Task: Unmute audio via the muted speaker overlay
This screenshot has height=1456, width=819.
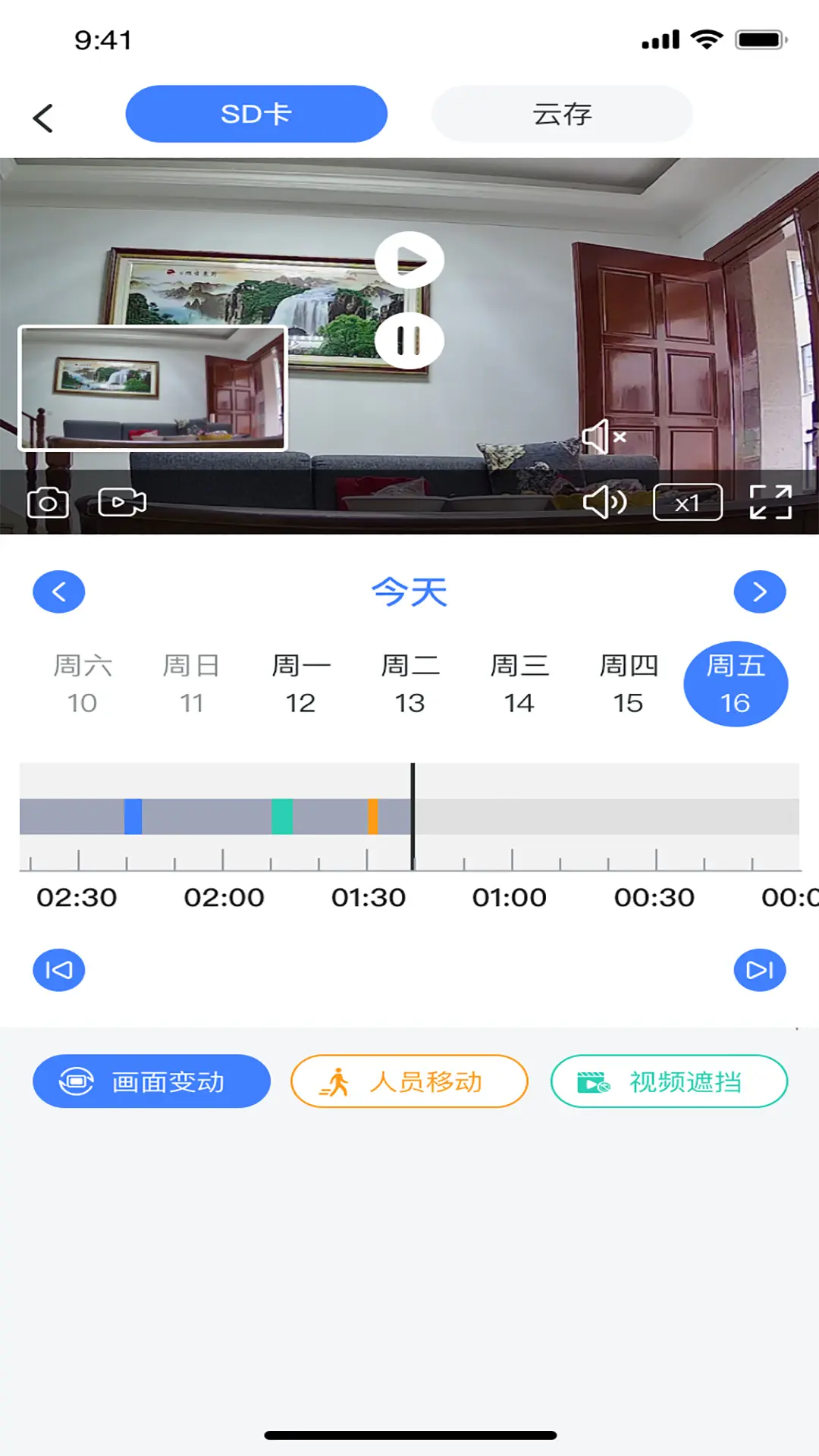Action: click(x=604, y=438)
